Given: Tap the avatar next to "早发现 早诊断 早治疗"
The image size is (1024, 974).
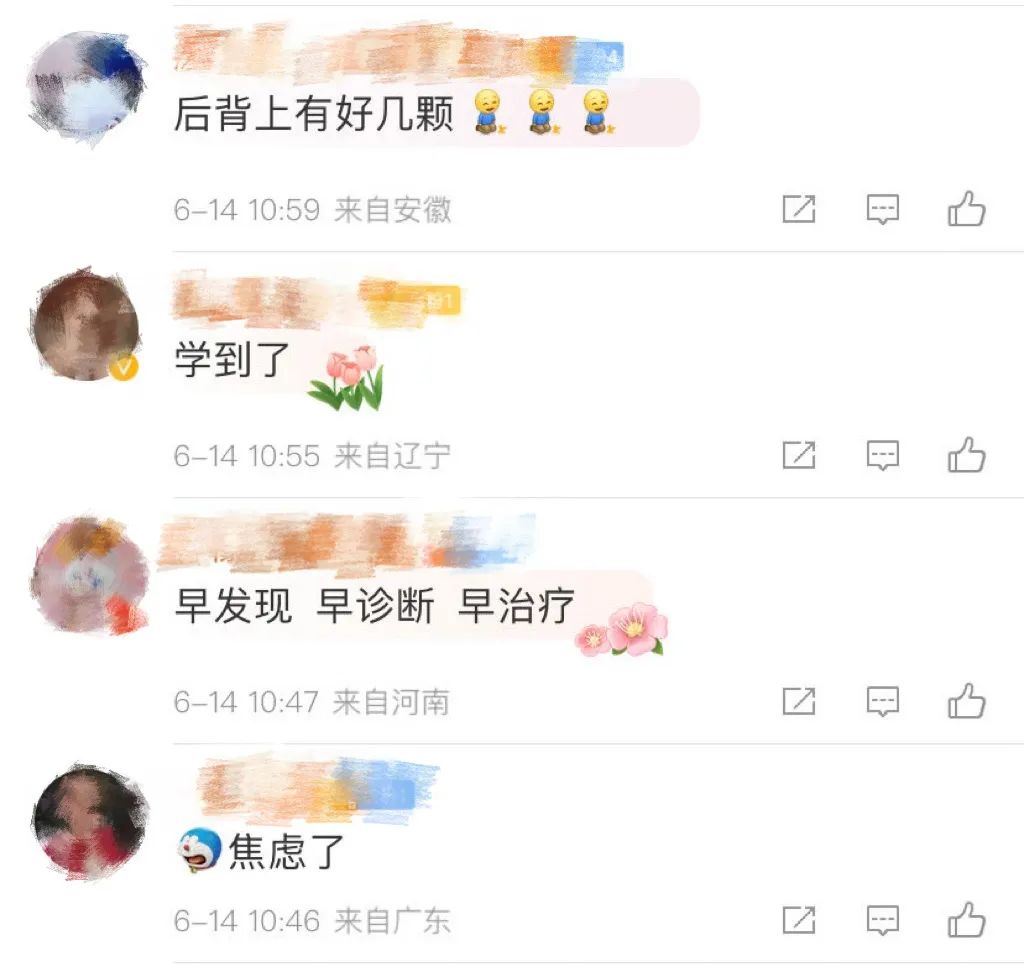Looking at the screenshot, I should tap(88, 574).
